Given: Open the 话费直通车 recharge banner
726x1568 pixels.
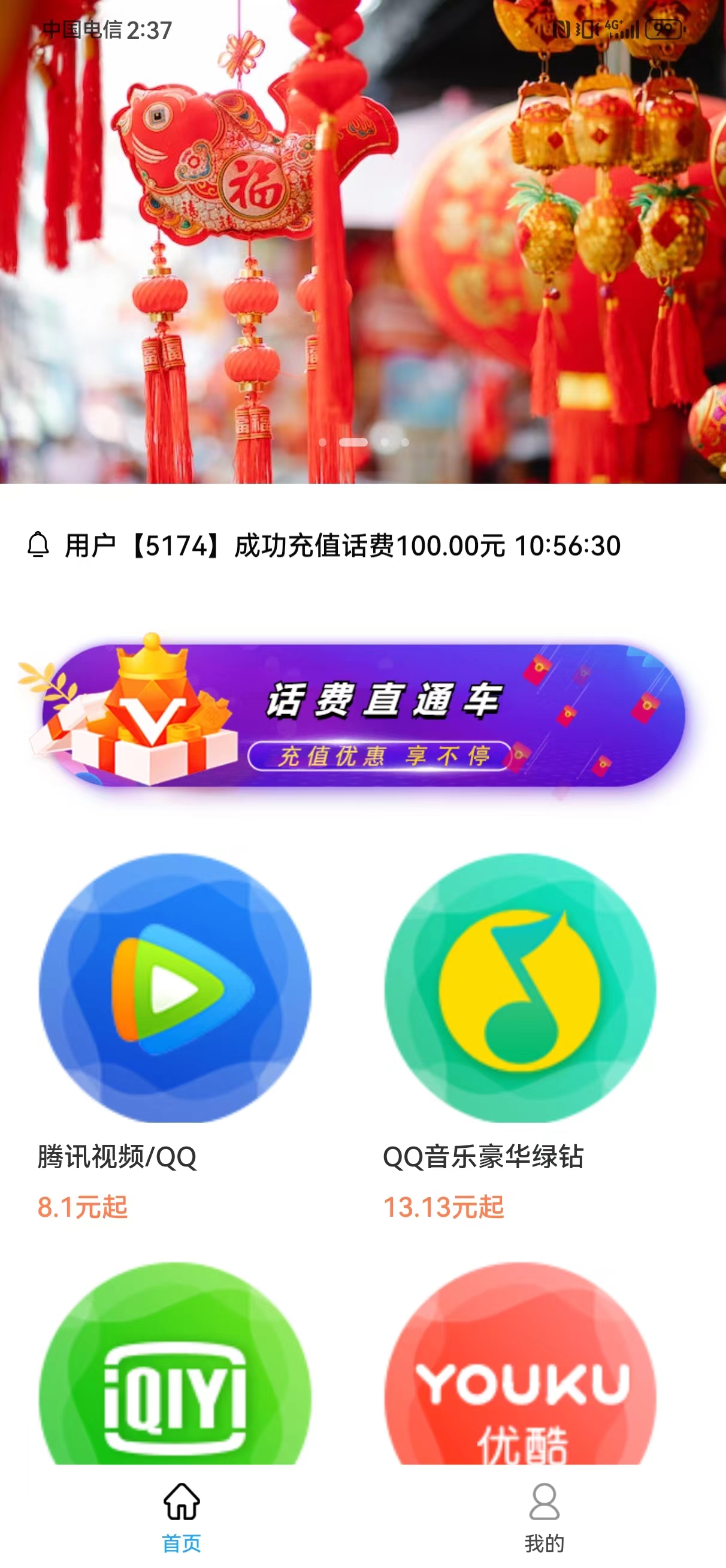Looking at the screenshot, I should 362,715.
